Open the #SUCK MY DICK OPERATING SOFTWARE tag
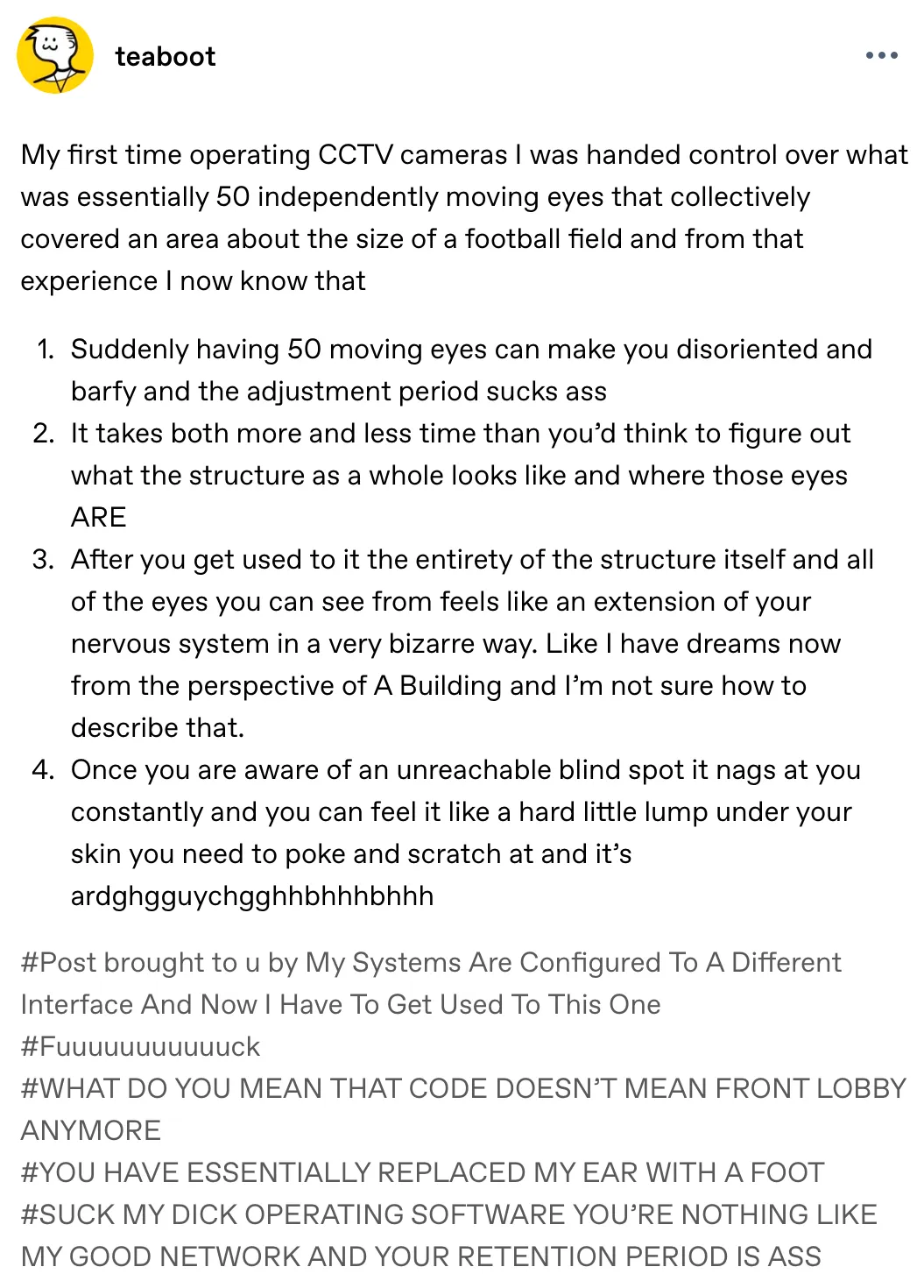This screenshot has width=924, height=1288. [448, 1215]
